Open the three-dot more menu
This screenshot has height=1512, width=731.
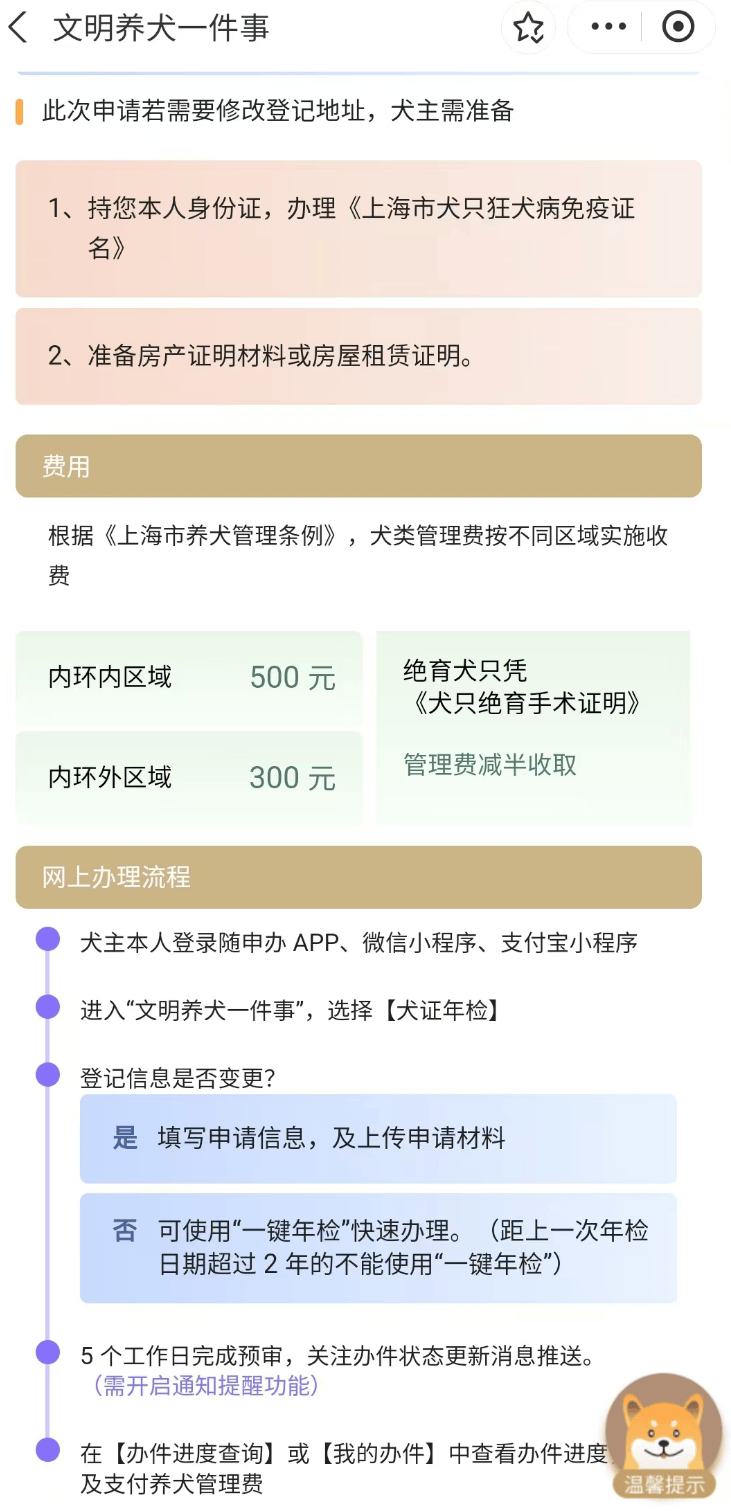click(608, 27)
